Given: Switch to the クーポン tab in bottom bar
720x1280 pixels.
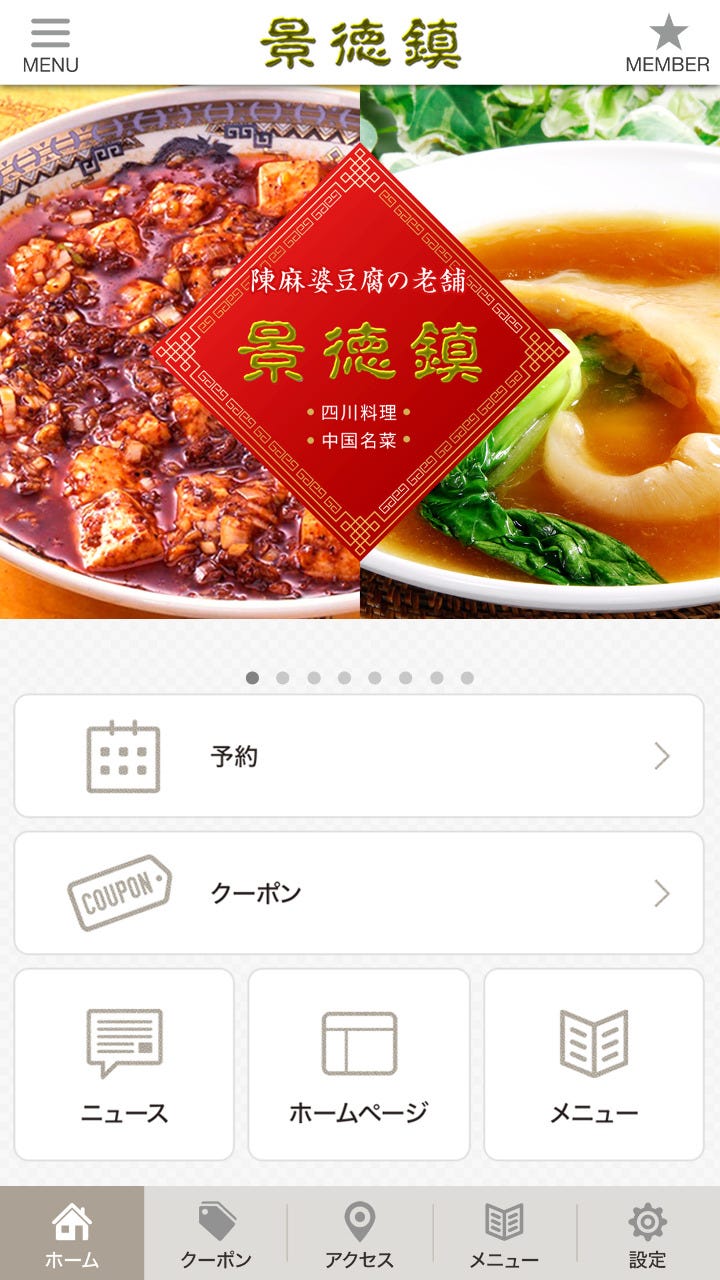Looking at the screenshot, I should coord(216,1234).
